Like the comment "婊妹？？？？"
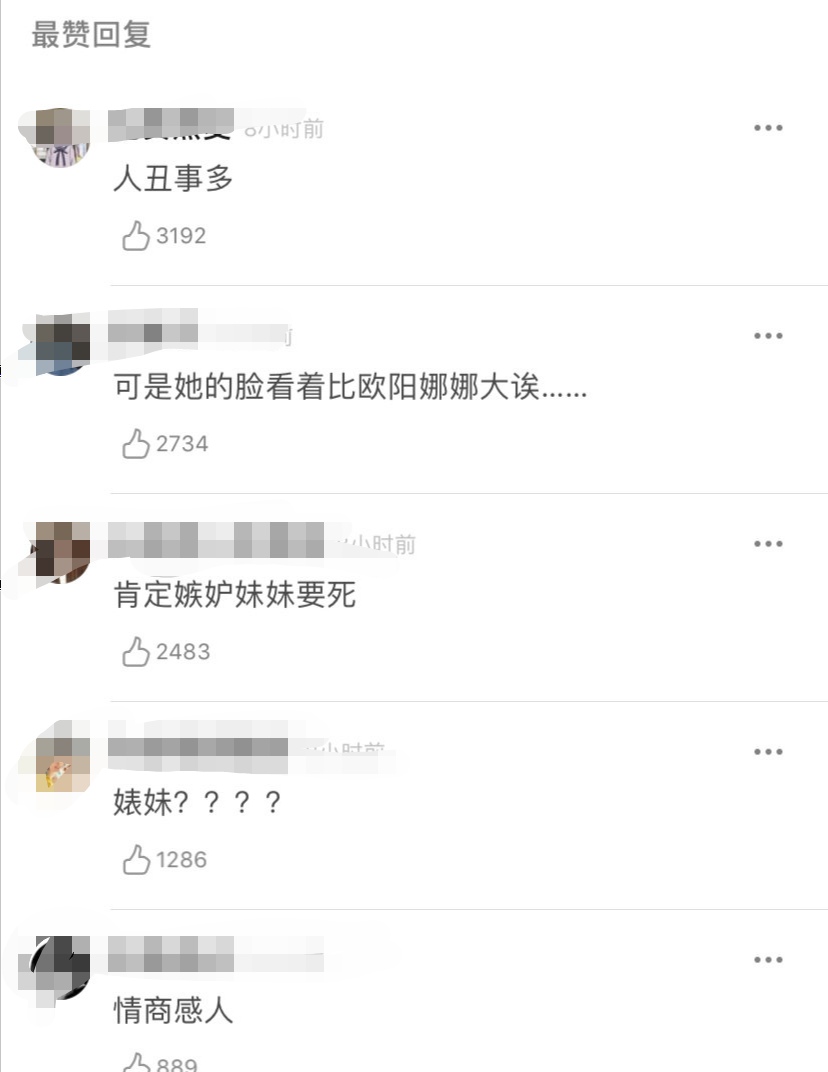 (138, 857)
